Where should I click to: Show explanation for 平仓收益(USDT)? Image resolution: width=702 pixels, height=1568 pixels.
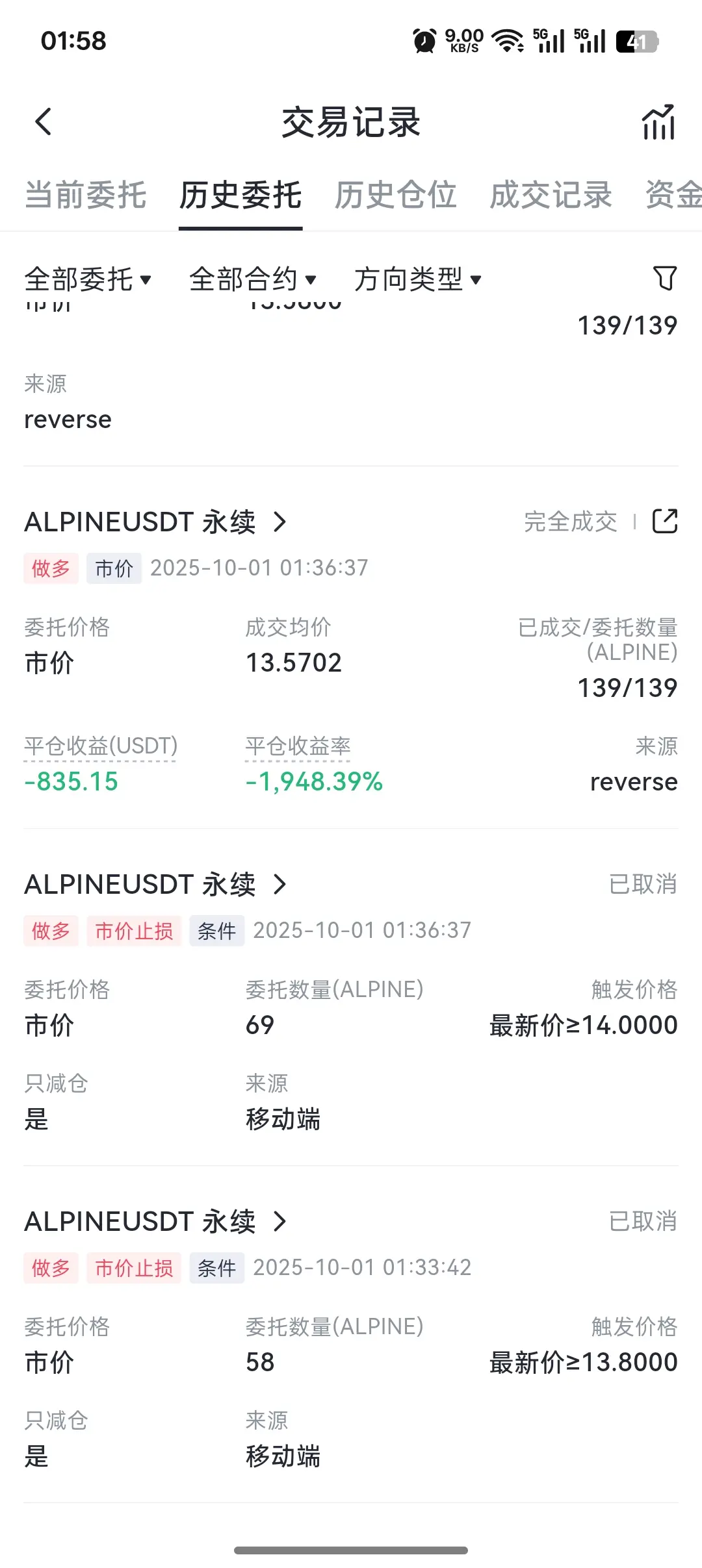click(x=101, y=746)
